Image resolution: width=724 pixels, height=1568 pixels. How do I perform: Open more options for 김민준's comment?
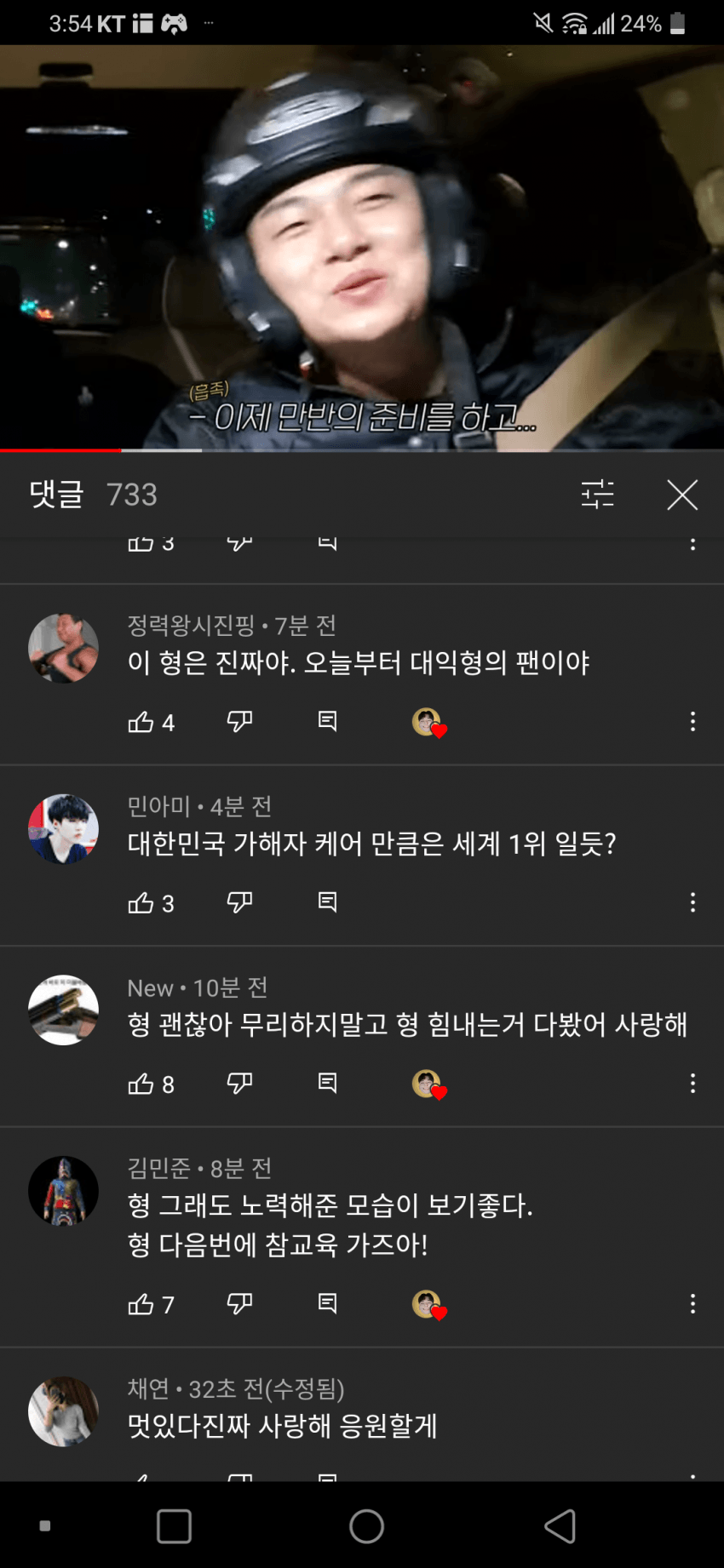tap(692, 1303)
